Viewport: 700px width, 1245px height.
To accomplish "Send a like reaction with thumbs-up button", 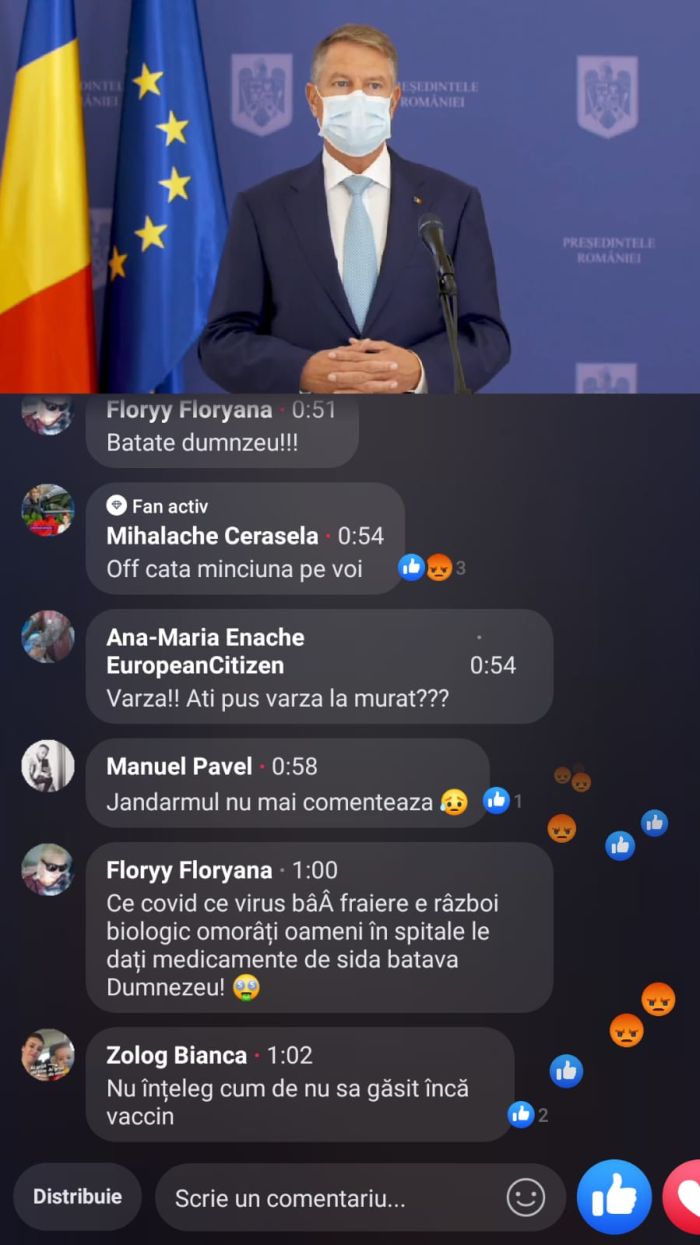I will [613, 1197].
